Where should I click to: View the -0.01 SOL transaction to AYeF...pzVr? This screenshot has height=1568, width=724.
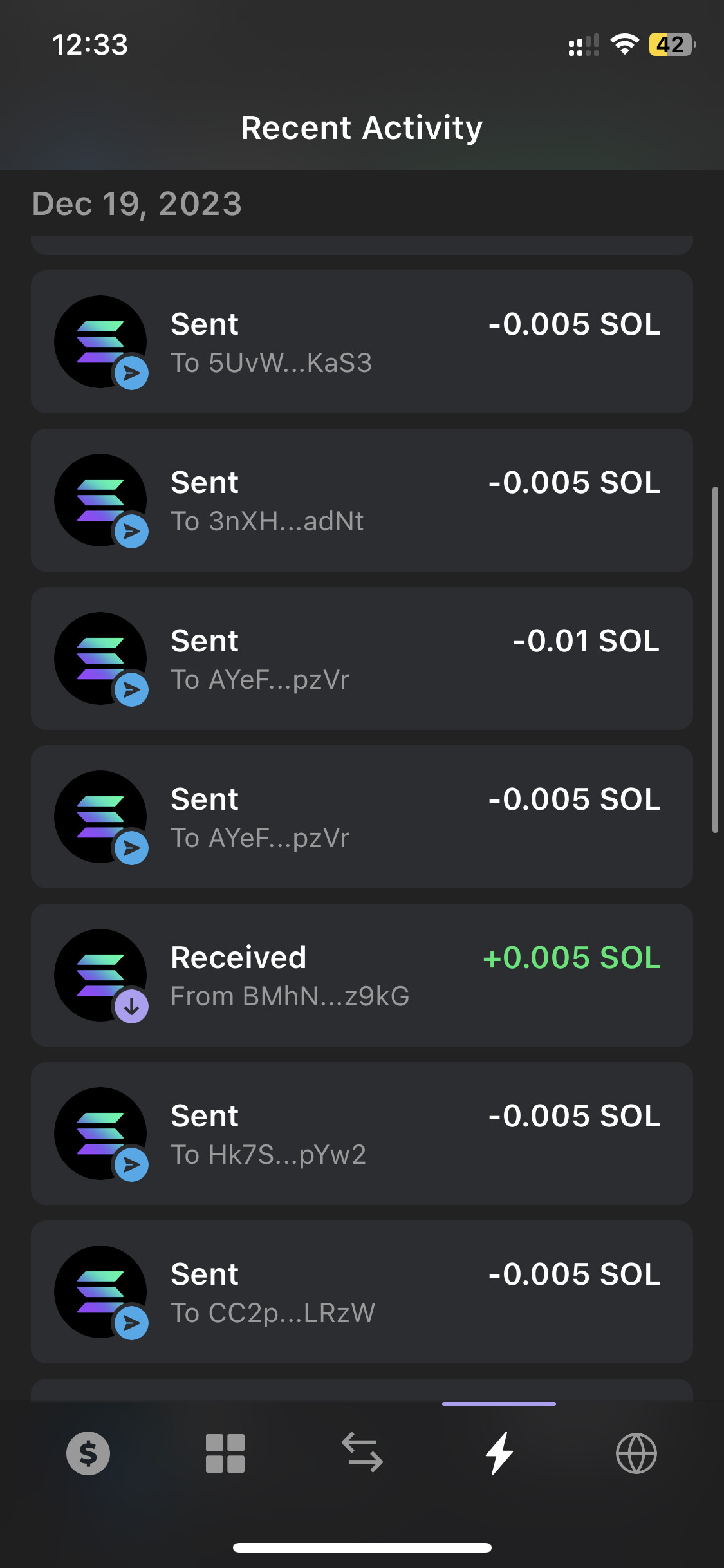pyautogui.click(x=362, y=658)
